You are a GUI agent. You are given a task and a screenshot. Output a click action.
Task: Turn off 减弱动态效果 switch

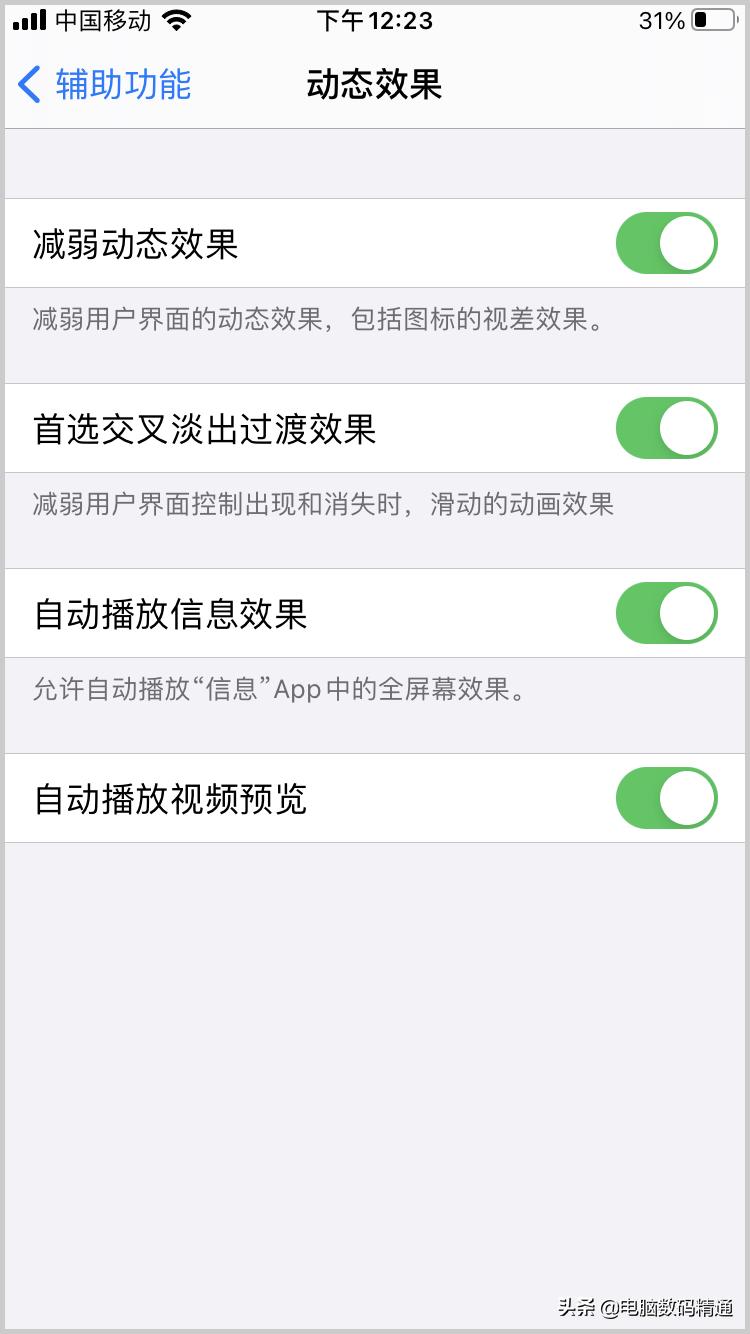(666, 243)
